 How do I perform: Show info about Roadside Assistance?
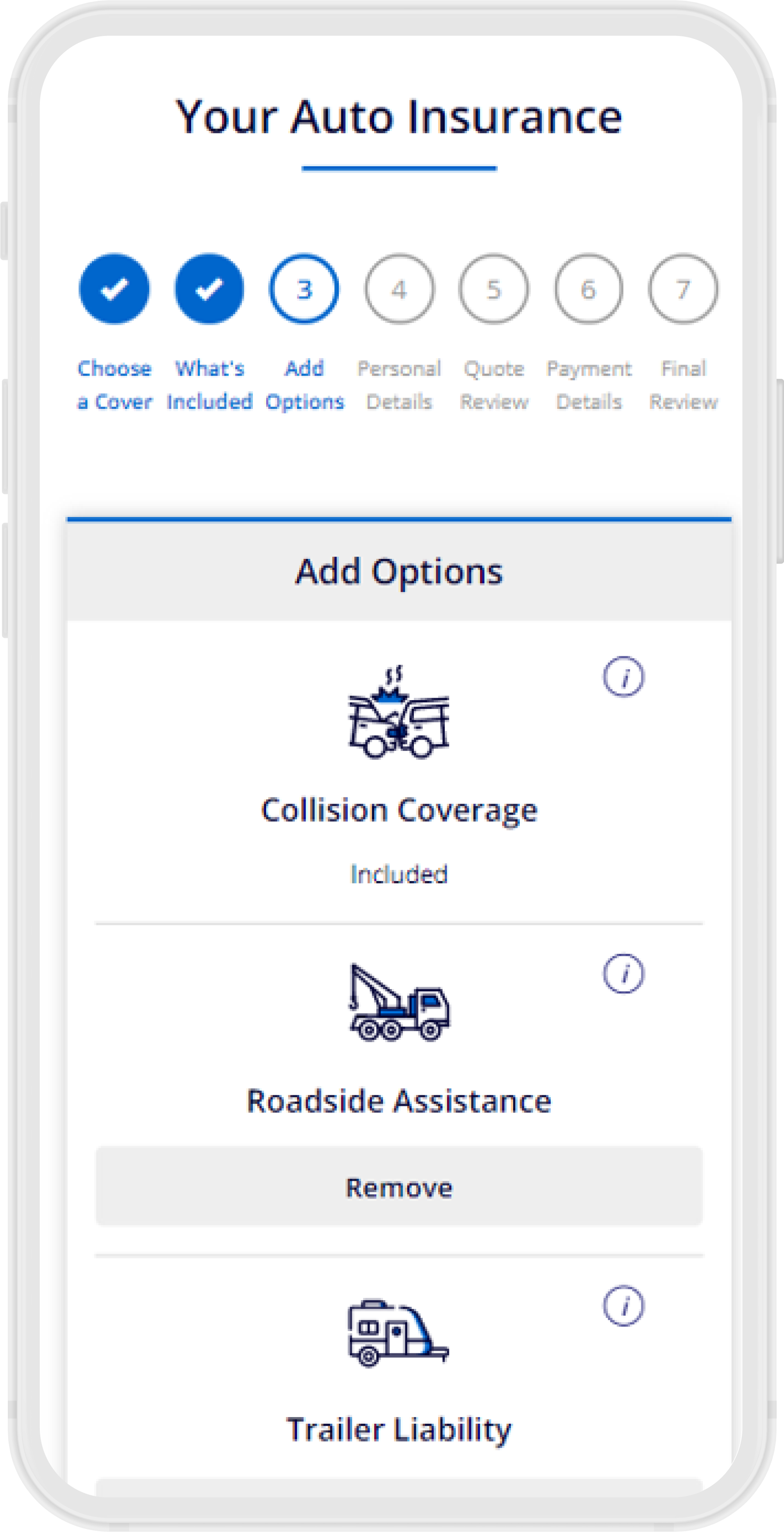point(623,973)
